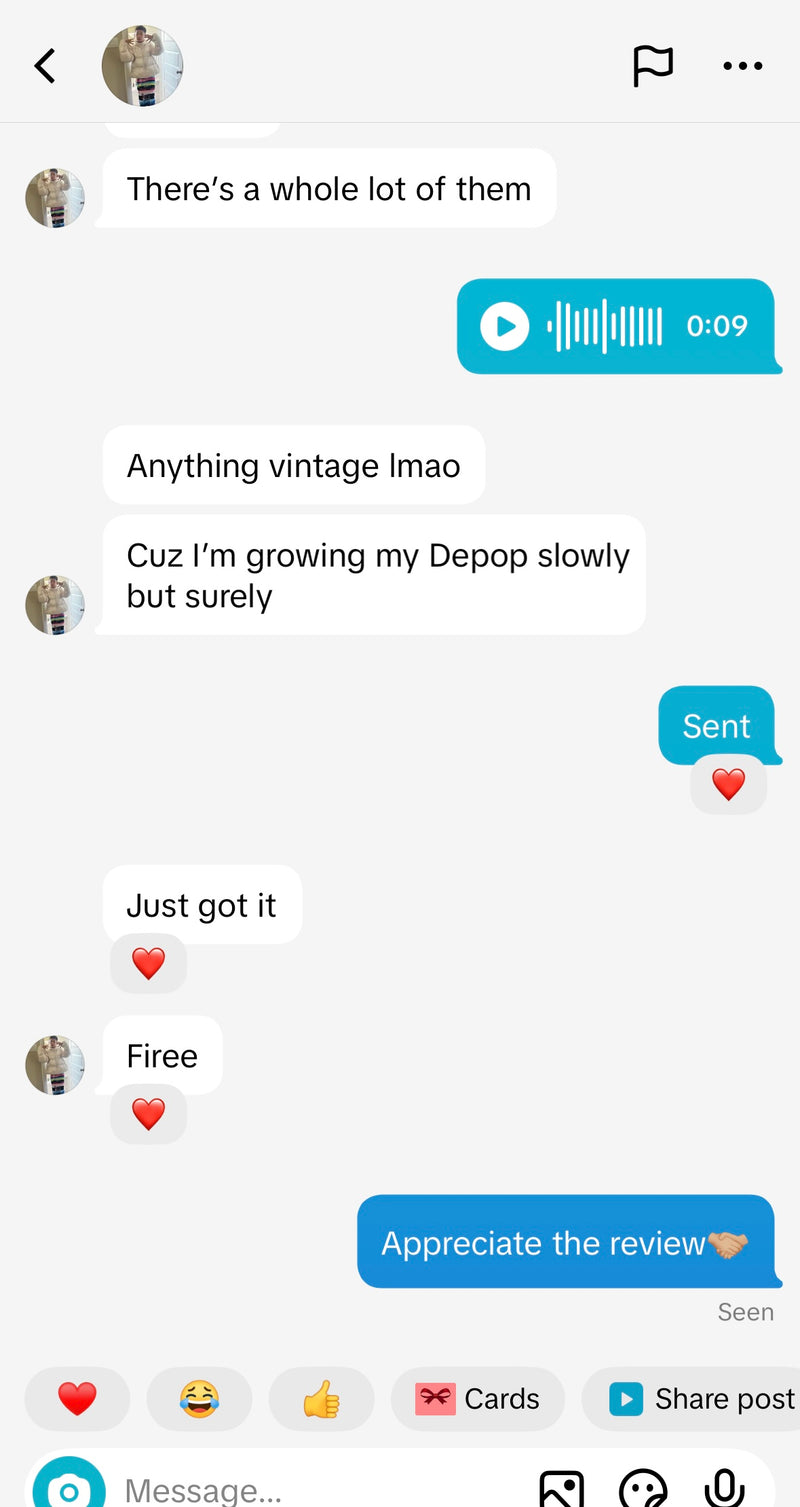The image size is (800, 1507).
Task: Open the three-dot conversation options menu
Action: [x=743, y=66]
